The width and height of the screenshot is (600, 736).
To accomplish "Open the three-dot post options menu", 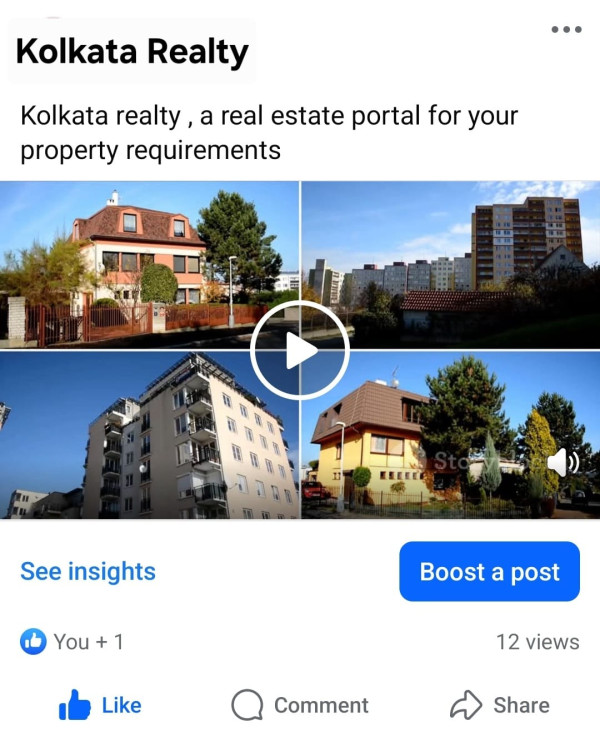I will [566, 30].
